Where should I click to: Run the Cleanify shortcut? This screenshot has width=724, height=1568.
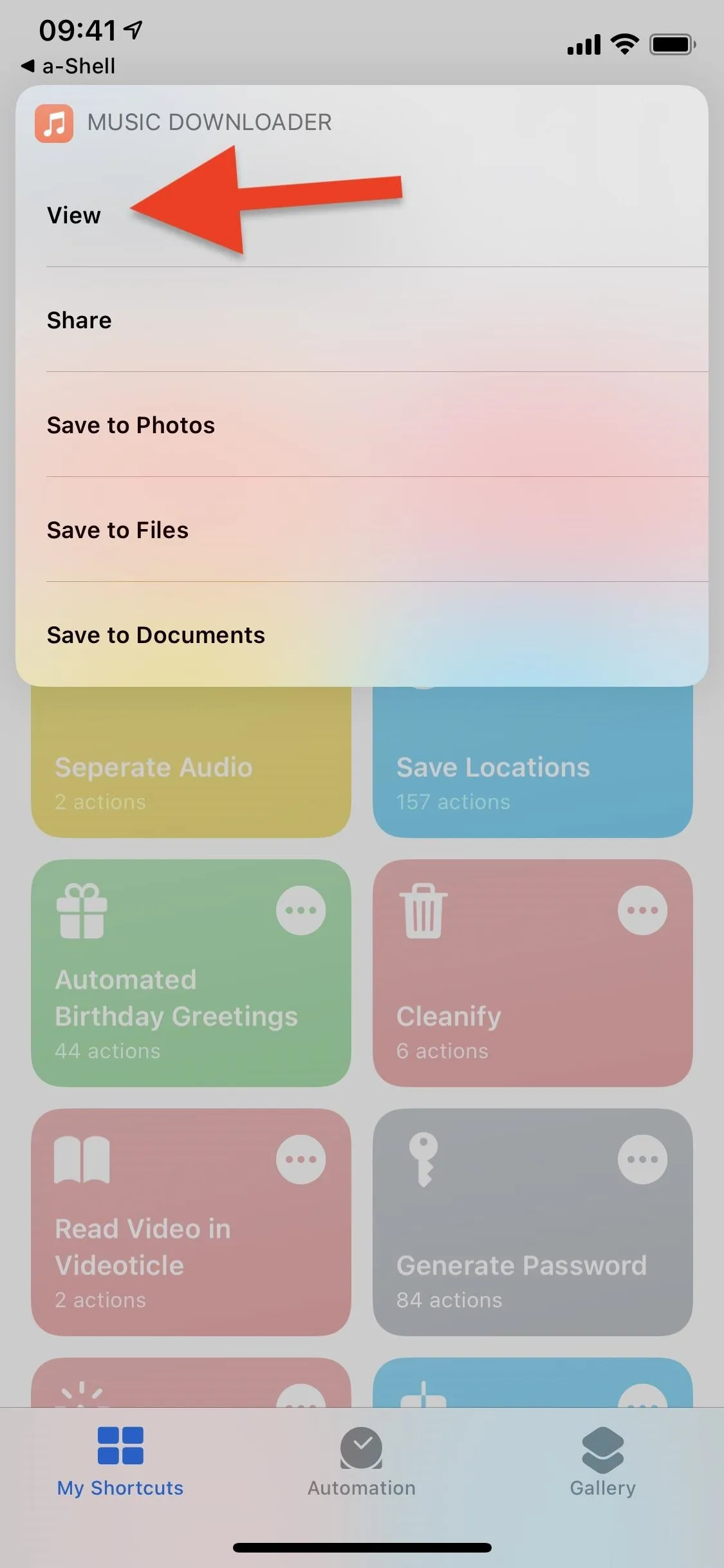click(533, 973)
